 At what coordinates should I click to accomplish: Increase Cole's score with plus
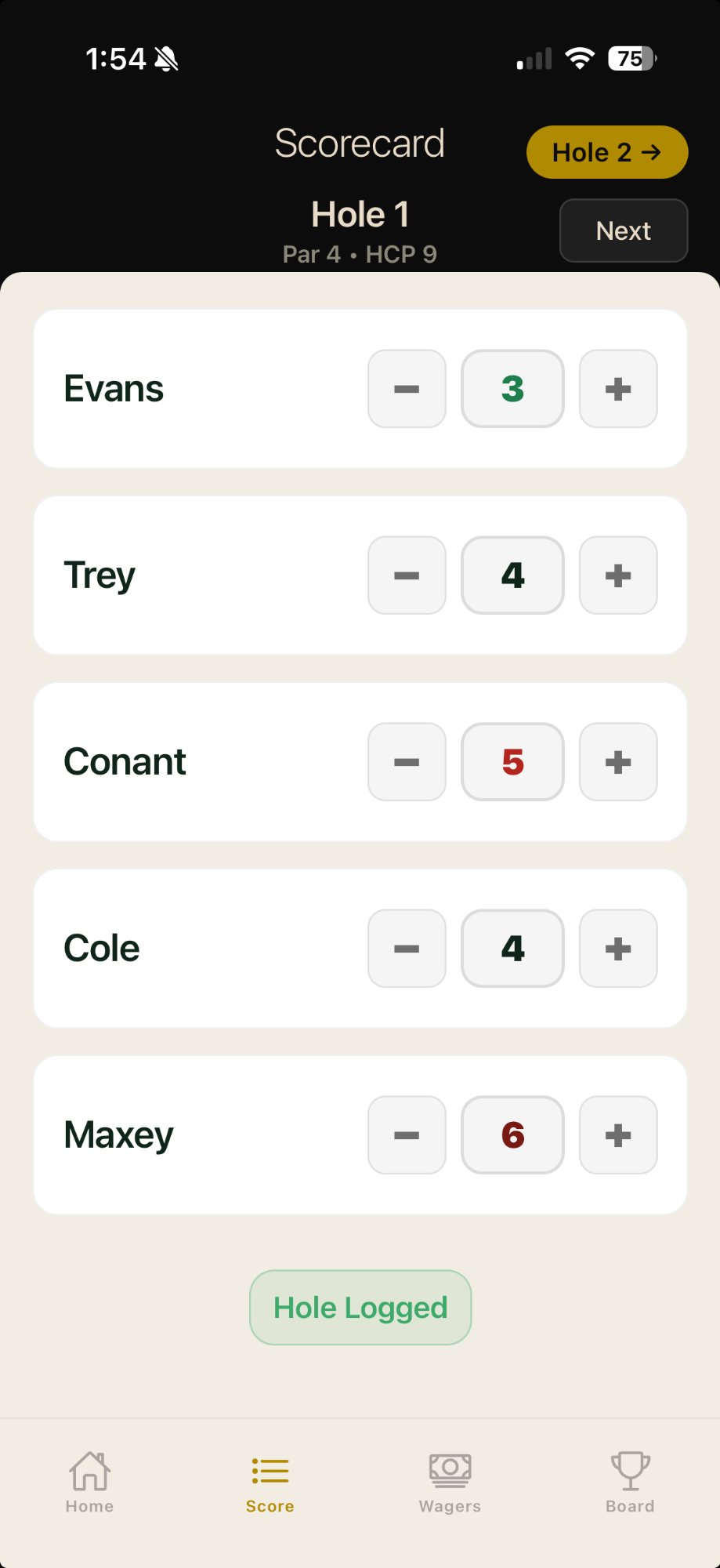pos(617,948)
